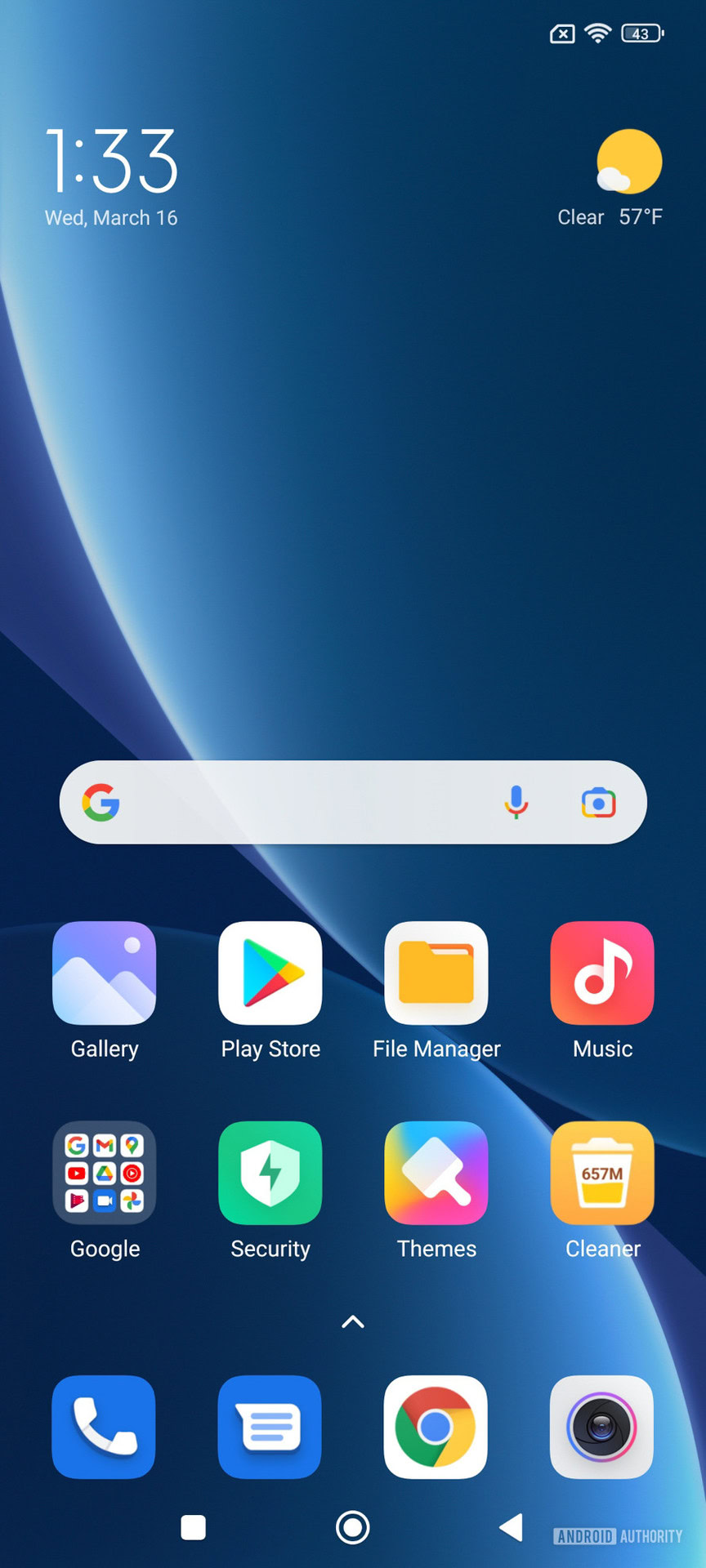
Task: Tap the clock and date widget
Action: coord(111,176)
